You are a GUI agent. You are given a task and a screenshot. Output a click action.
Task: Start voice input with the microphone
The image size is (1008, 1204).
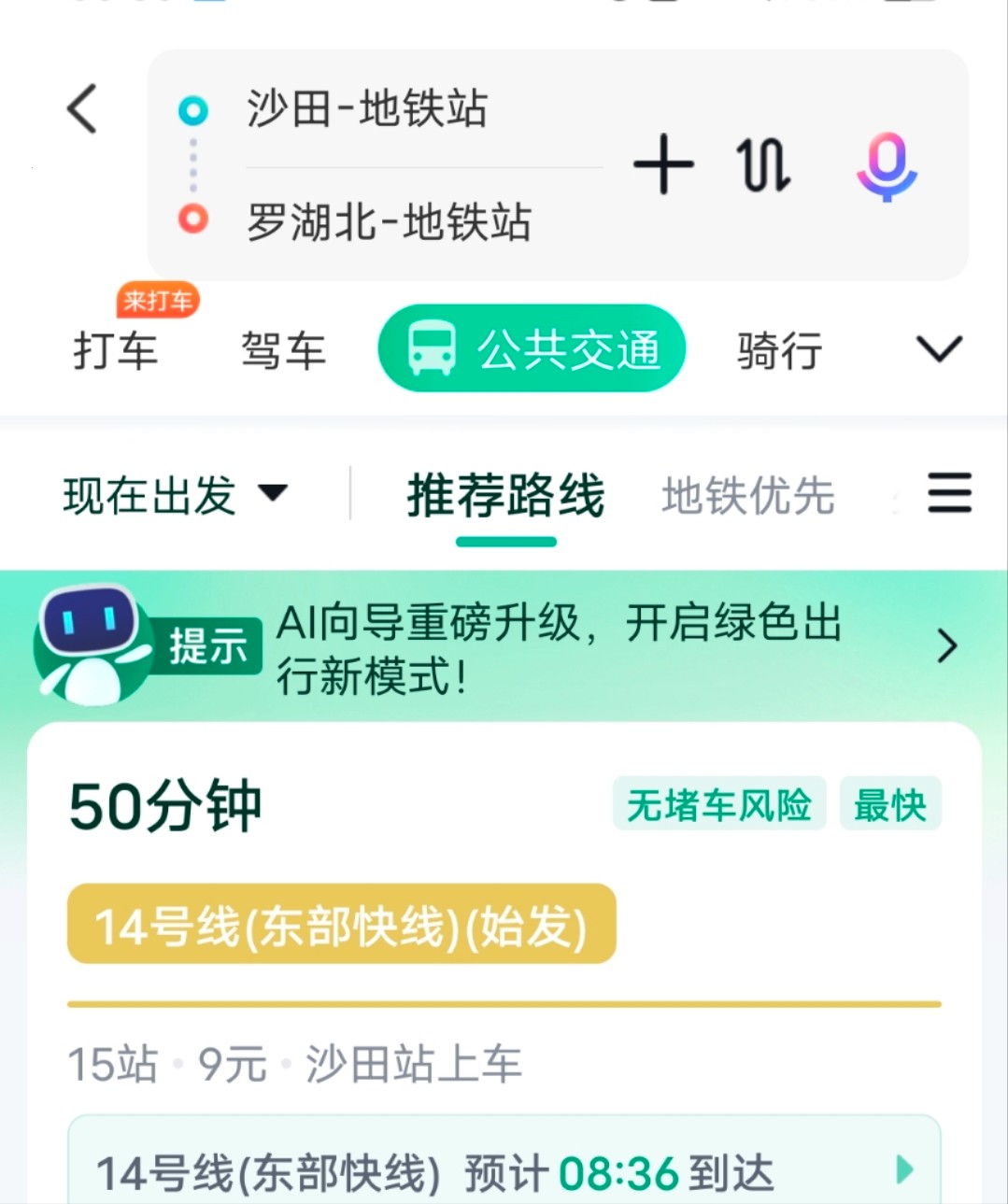coord(887,165)
